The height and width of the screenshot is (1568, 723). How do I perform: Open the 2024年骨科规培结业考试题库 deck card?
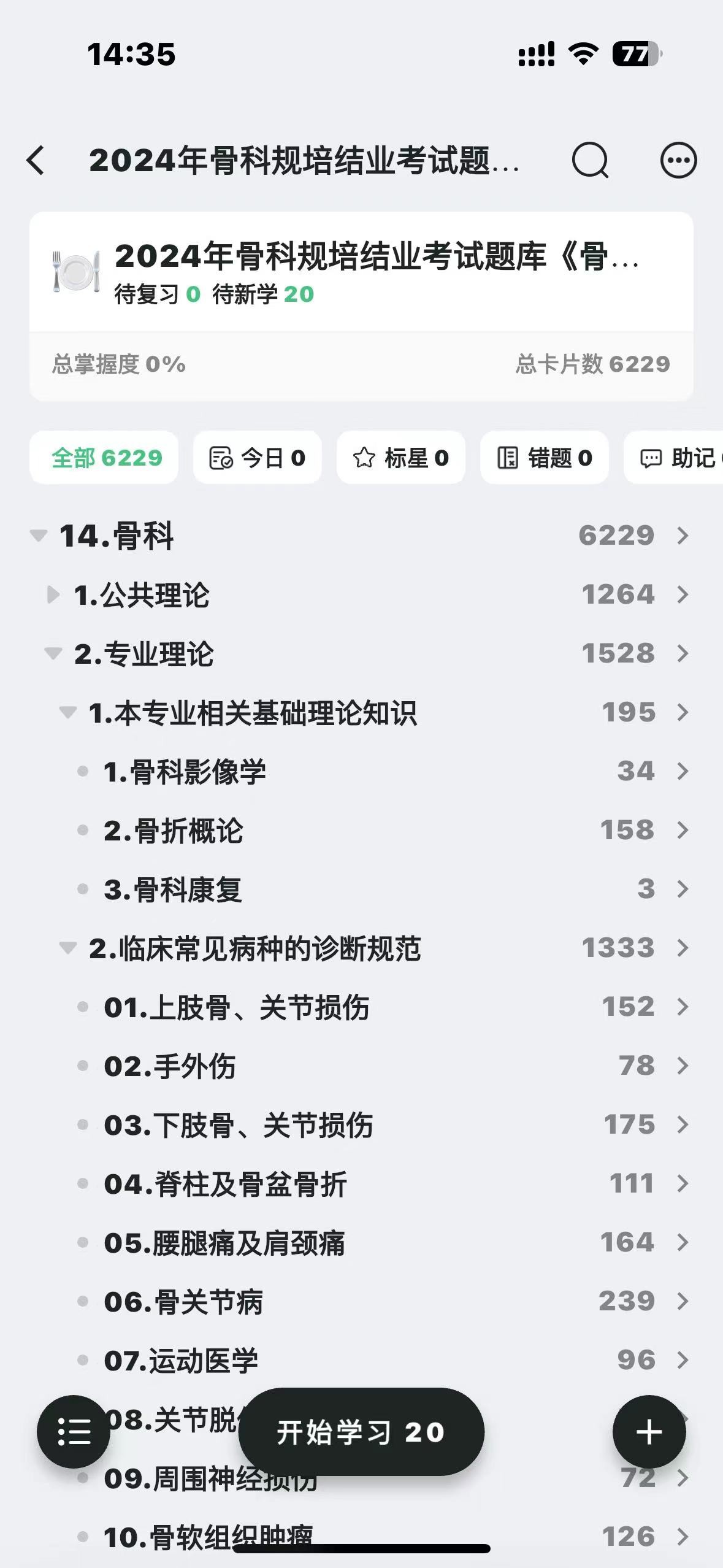361,271
